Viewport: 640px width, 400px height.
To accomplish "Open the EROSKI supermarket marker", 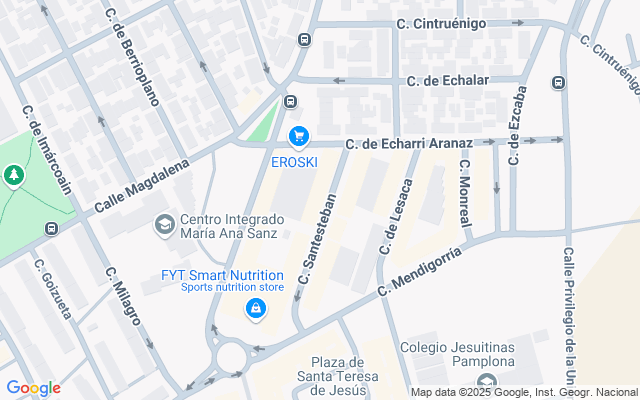I will [297, 136].
